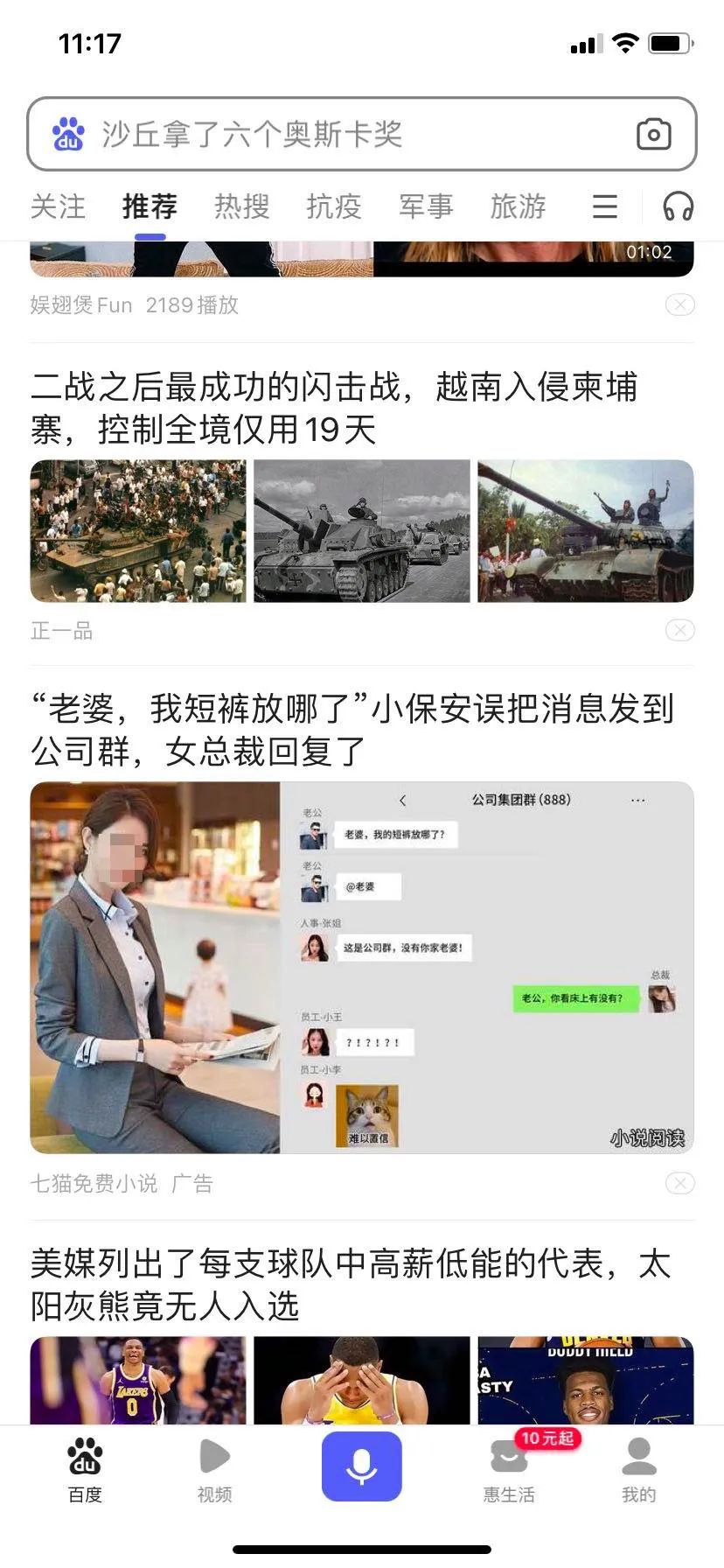Open the 小保安 novel ad

[x=352, y=730]
